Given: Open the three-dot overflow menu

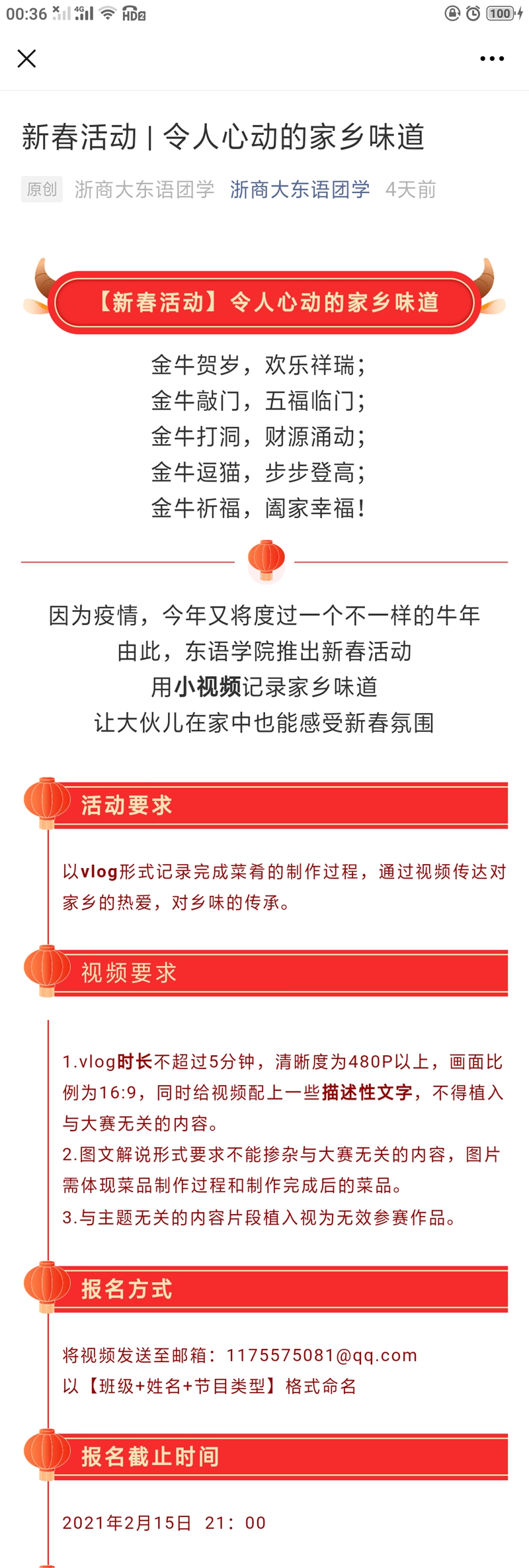Looking at the screenshot, I should (x=492, y=59).
